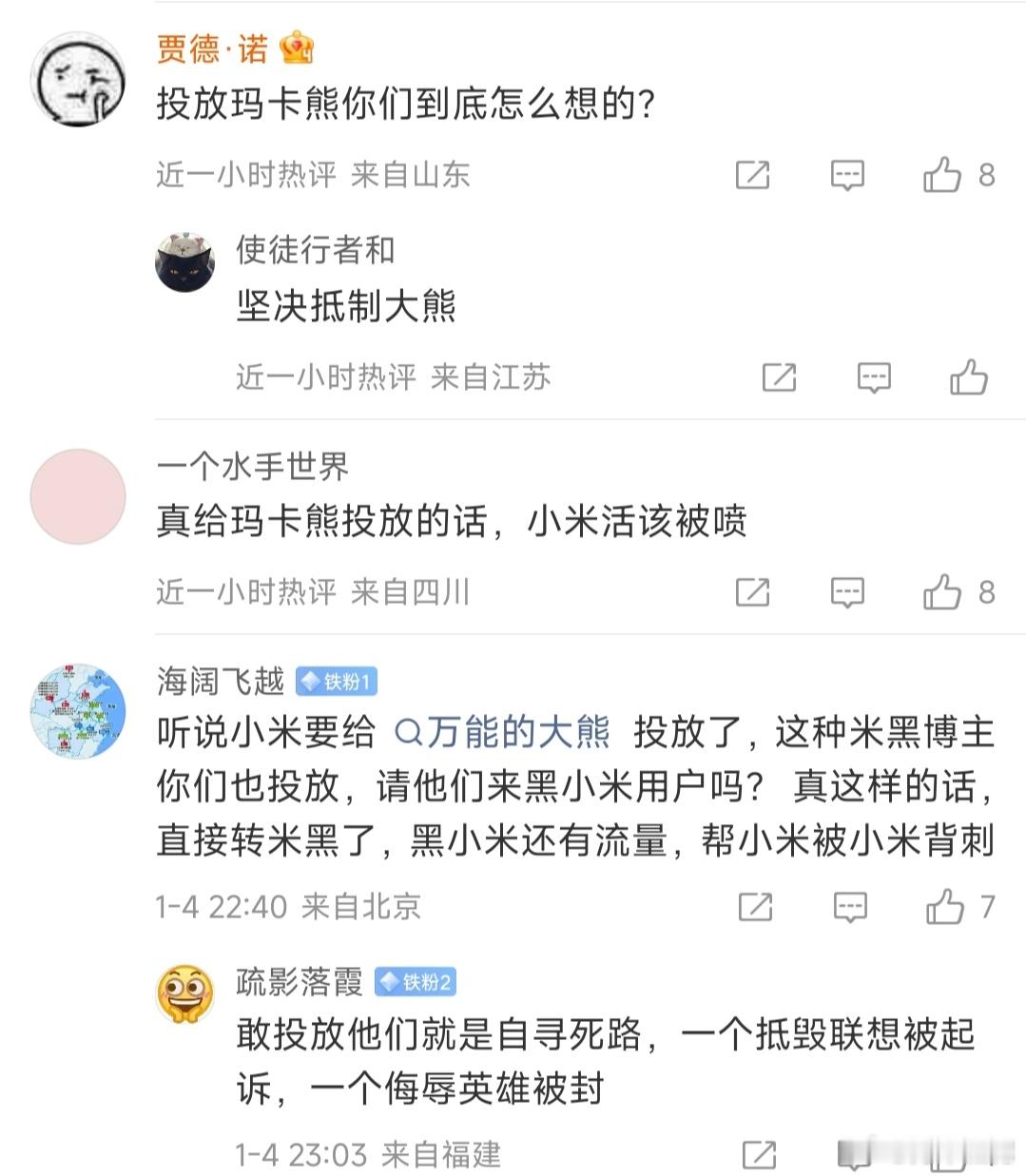Share 一个水手世界's comment

(x=752, y=592)
